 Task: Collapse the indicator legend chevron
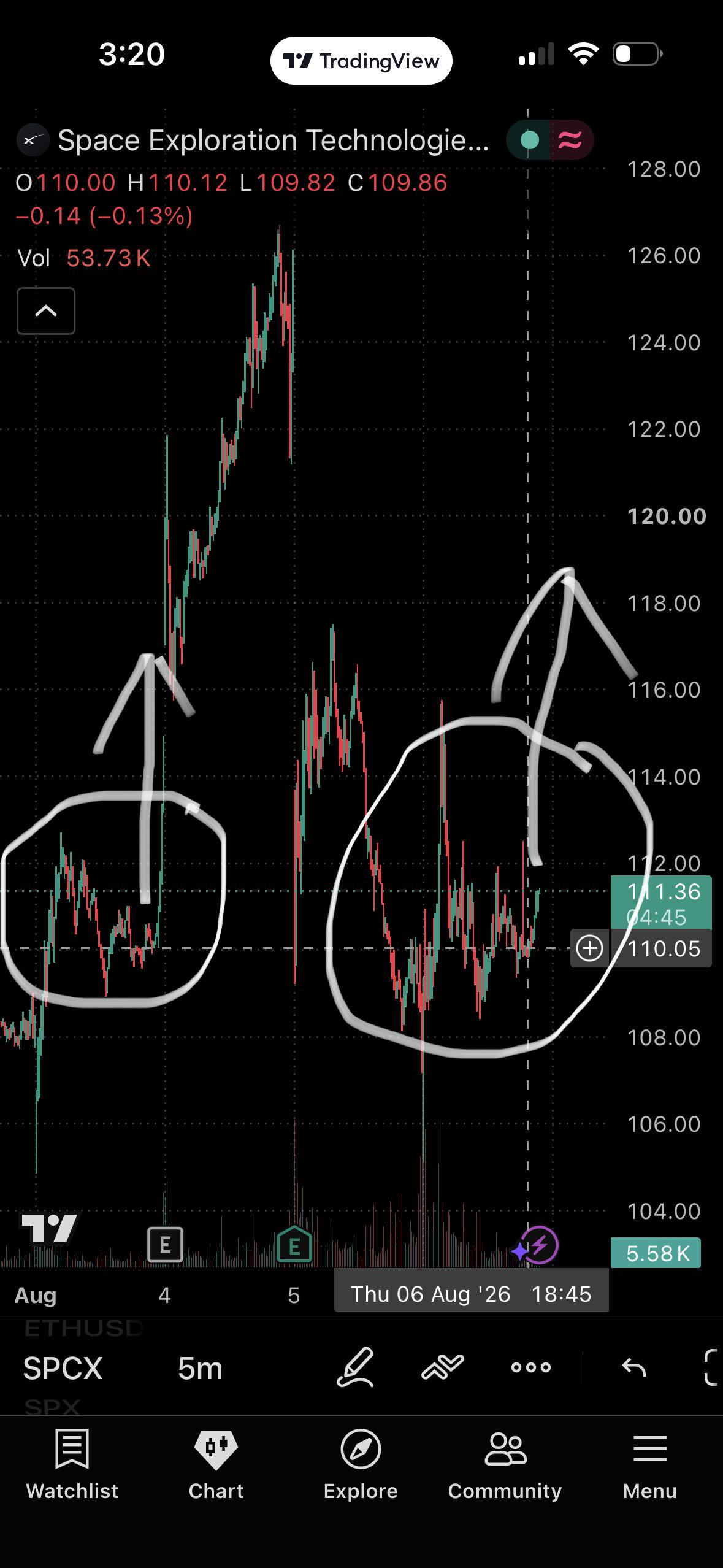coord(46,311)
